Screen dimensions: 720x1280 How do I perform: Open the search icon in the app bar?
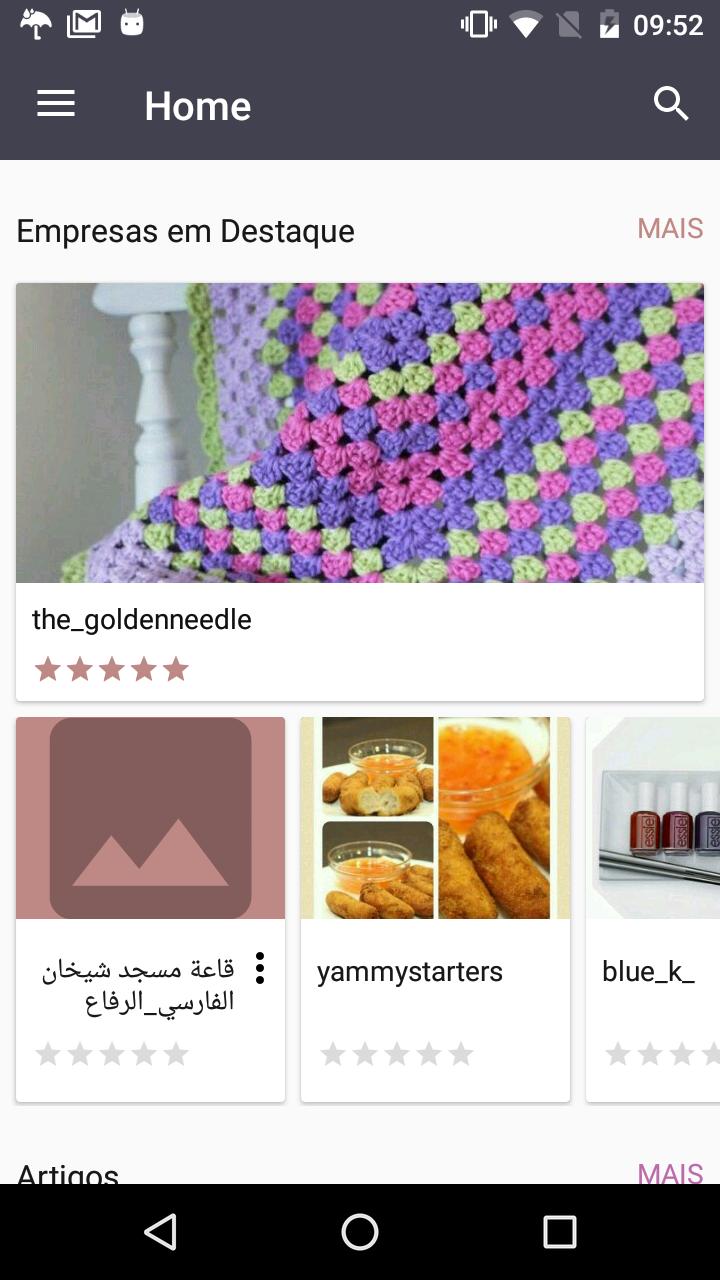[x=670, y=104]
